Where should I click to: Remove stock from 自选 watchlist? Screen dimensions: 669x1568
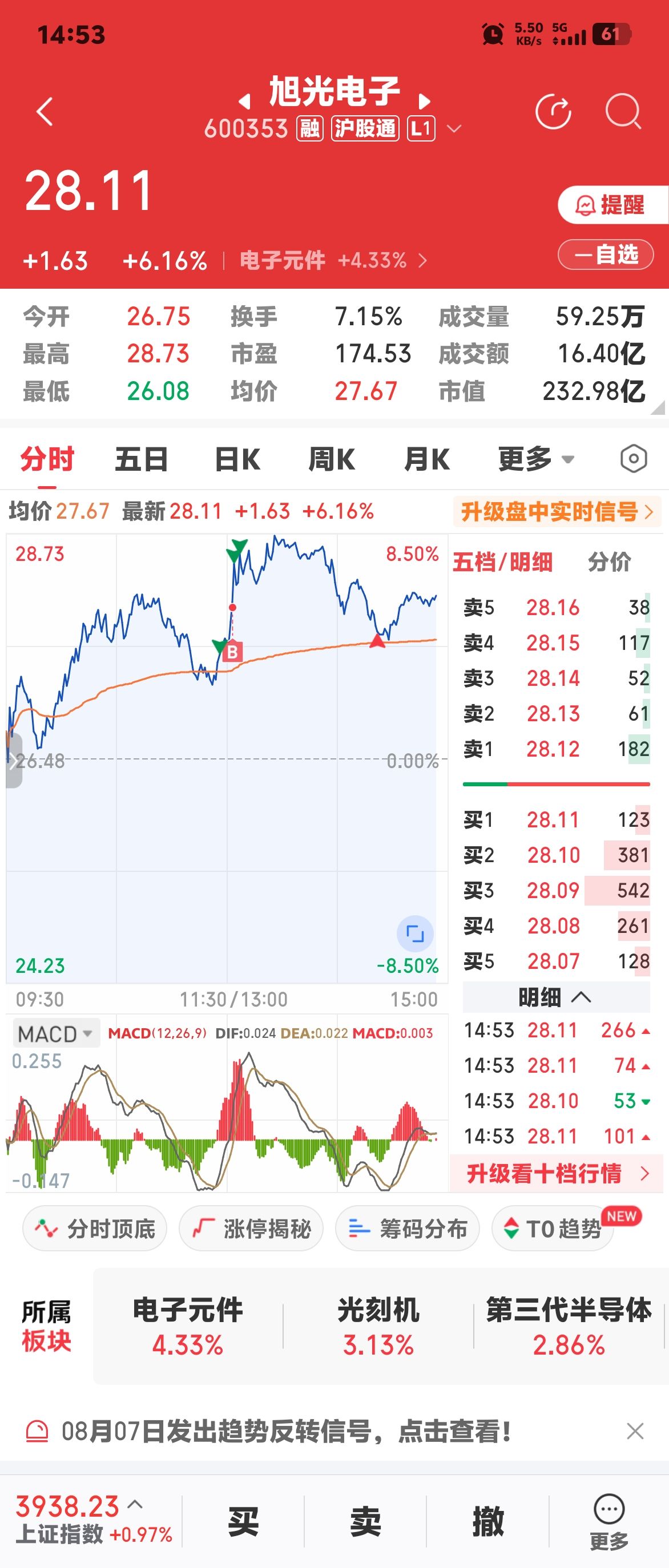(606, 254)
